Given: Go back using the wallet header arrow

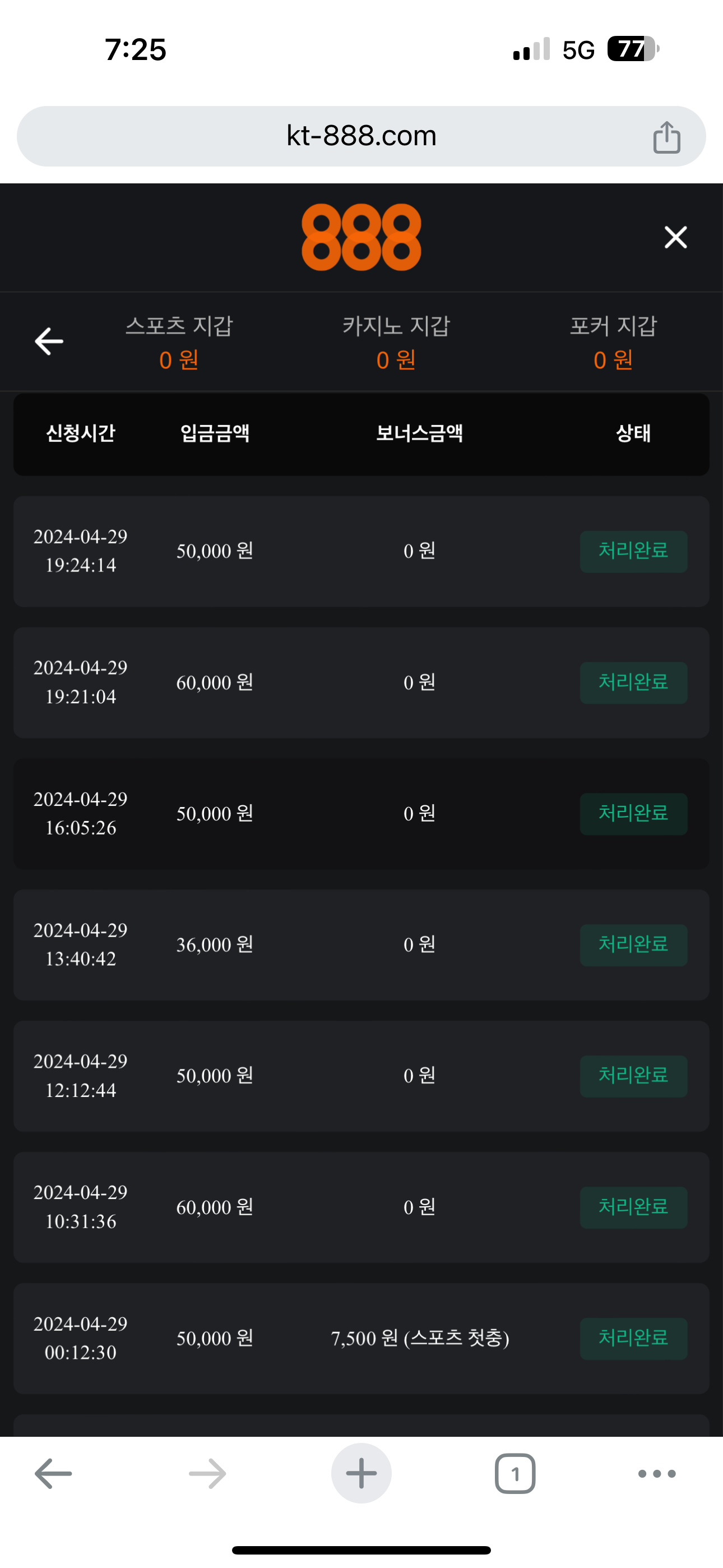Looking at the screenshot, I should coord(49,342).
